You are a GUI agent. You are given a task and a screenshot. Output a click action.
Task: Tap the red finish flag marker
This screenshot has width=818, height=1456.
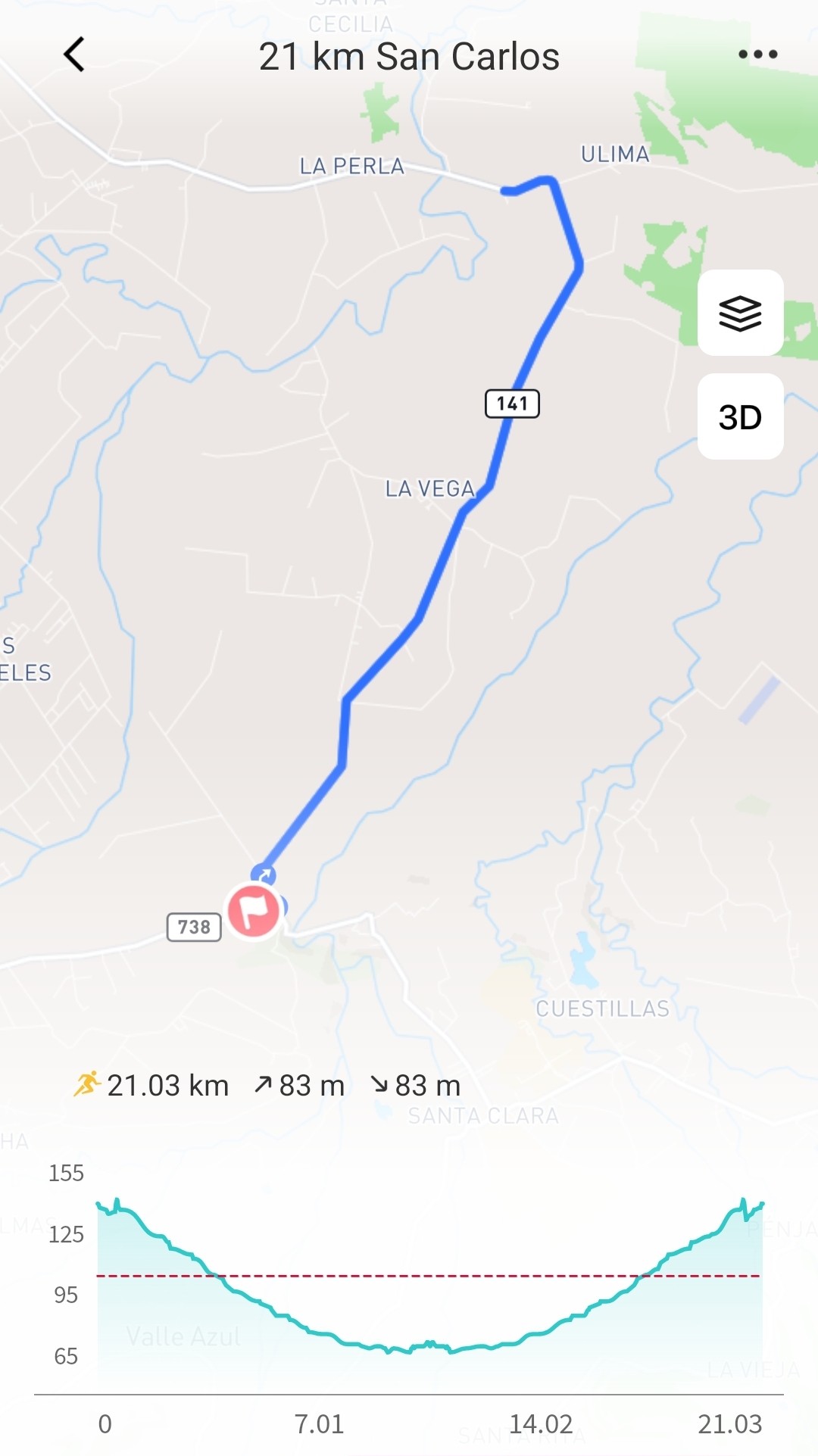(254, 911)
